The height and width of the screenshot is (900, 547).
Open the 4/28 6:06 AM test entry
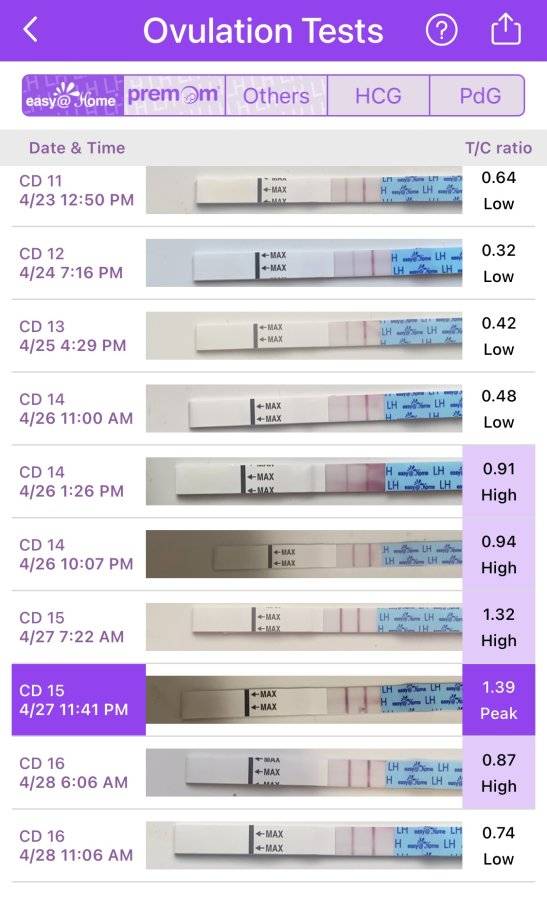point(273,773)
